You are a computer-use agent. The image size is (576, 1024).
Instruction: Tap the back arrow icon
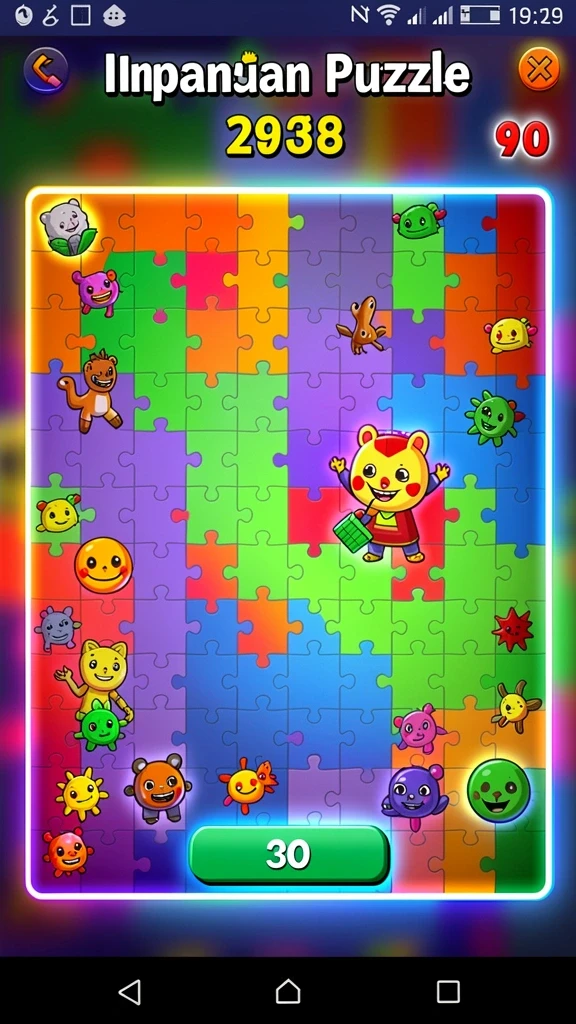46,69
